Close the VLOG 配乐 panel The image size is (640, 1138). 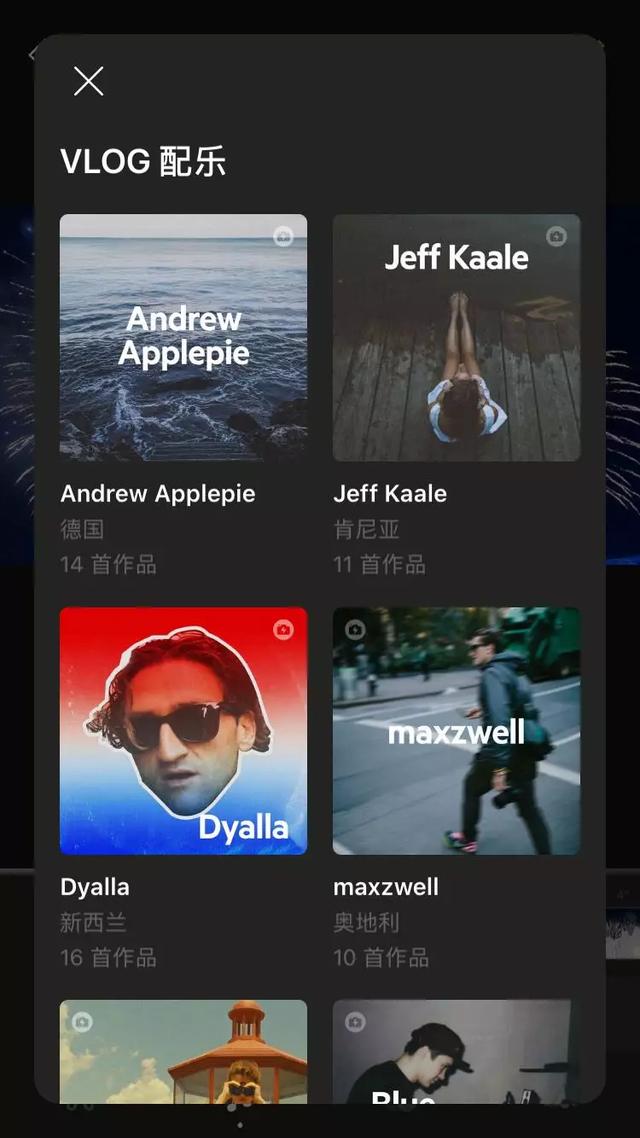pos(89,81)
